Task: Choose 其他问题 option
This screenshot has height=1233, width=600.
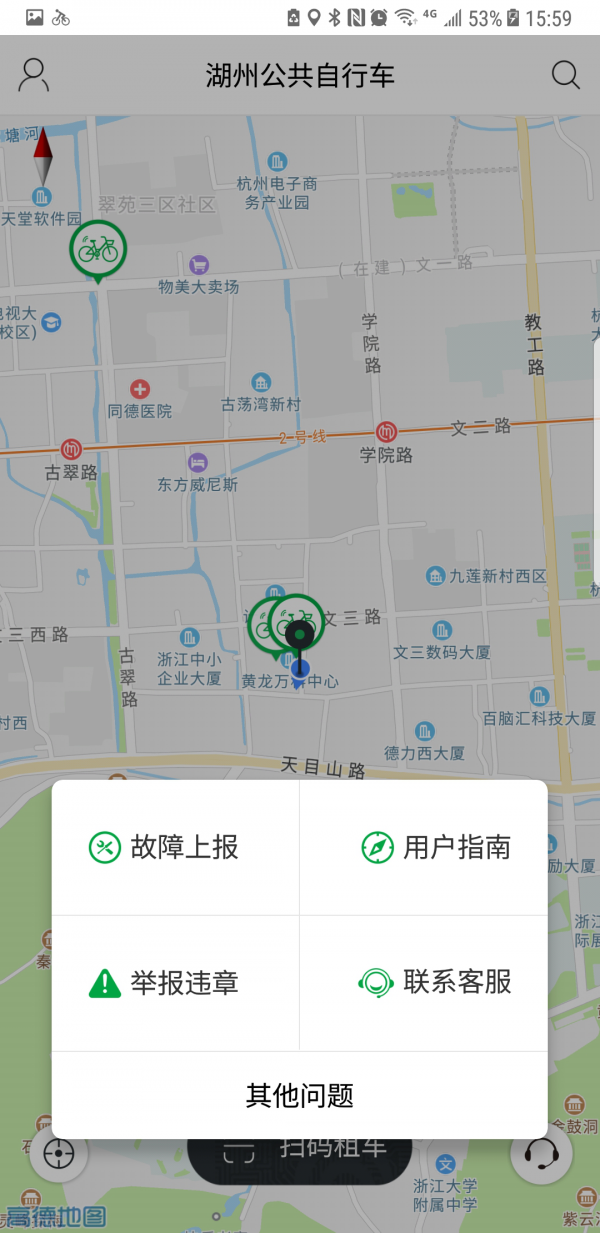Action: pos(299,1095)
